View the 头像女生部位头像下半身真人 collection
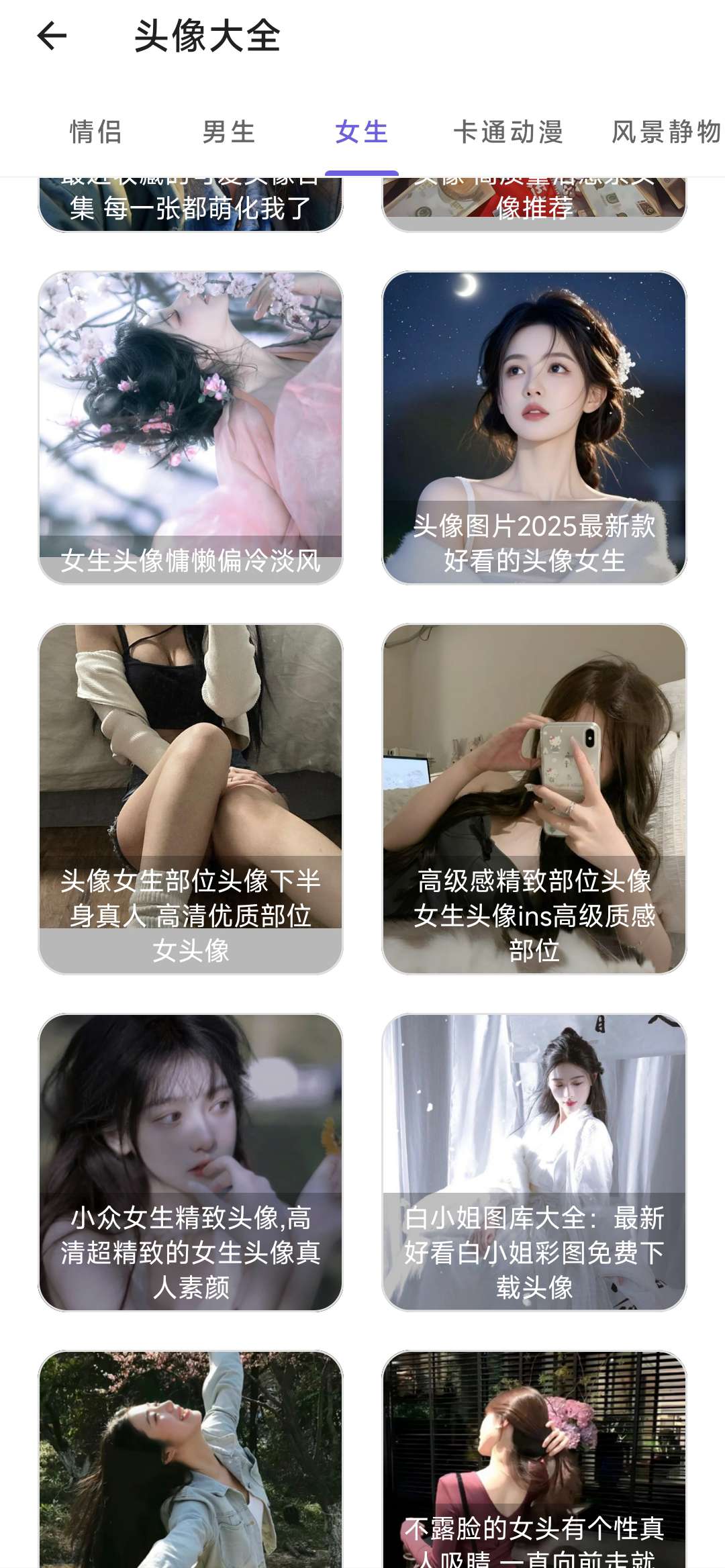The height and width of the screenshot is (1568, 725). tap(191, 792)
